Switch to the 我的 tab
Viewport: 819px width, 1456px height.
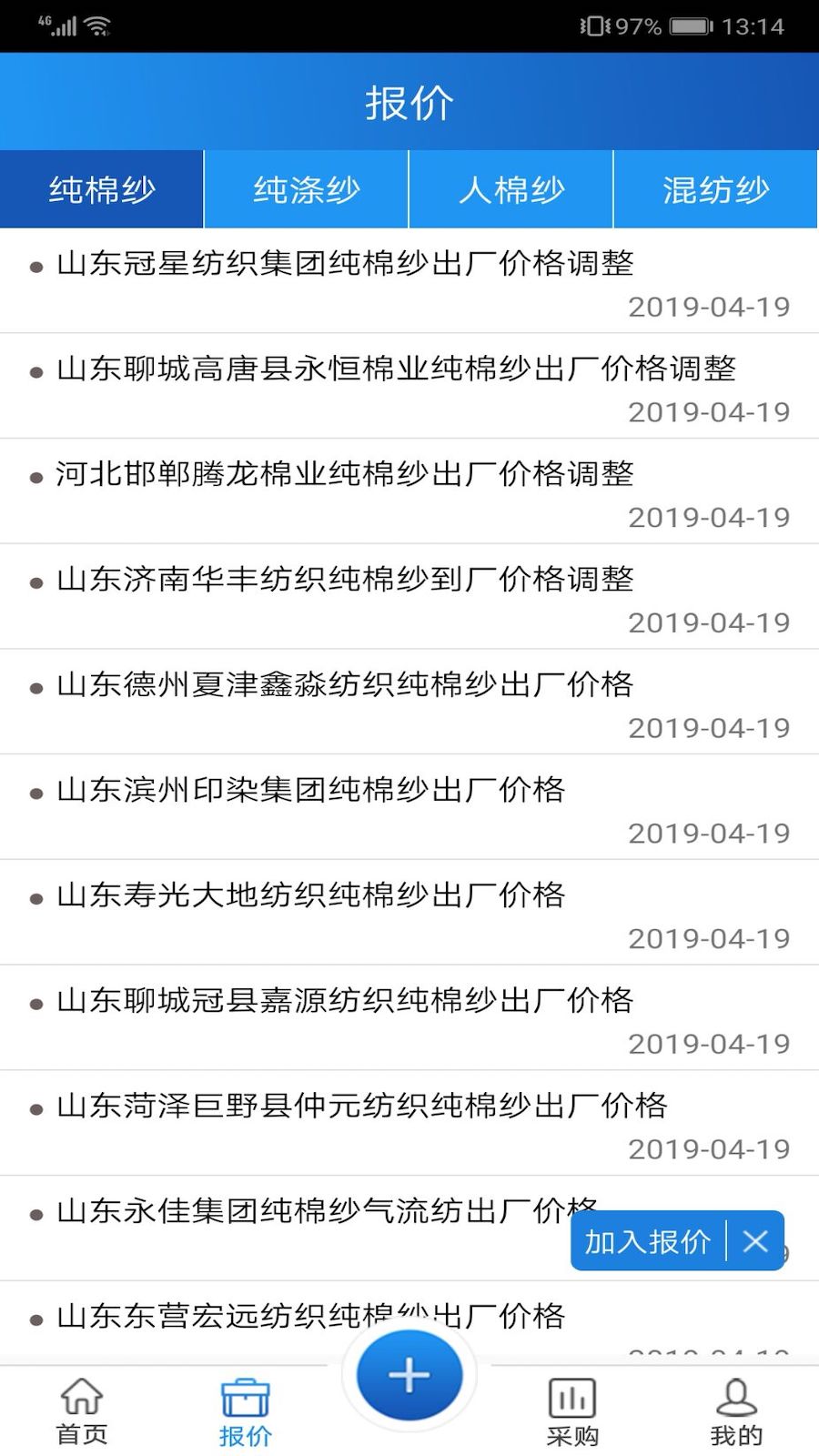point(736,1412)
